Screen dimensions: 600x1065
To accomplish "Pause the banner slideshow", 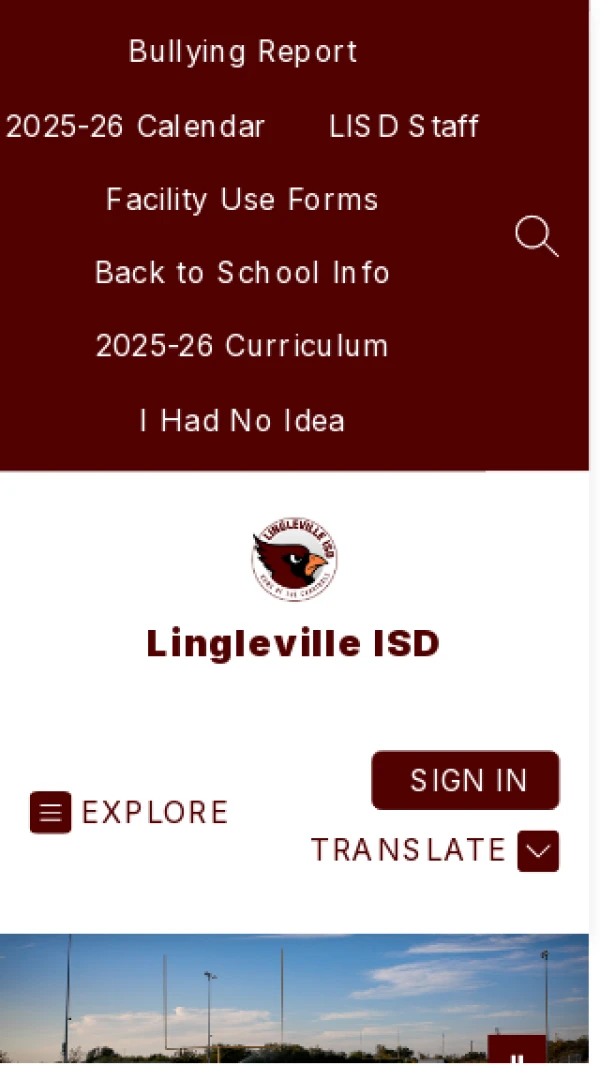I will pos(517,1054).
